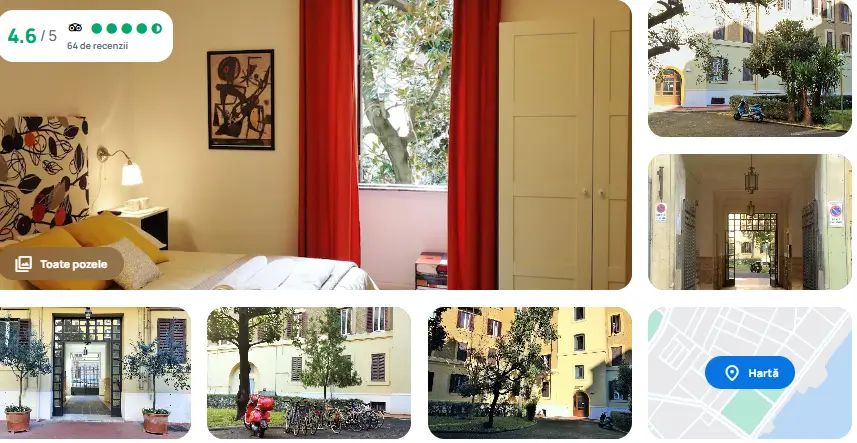Open the yellow building facade photo
The width and height of the screenshot is (857, 443).
(x=529, y=372)
